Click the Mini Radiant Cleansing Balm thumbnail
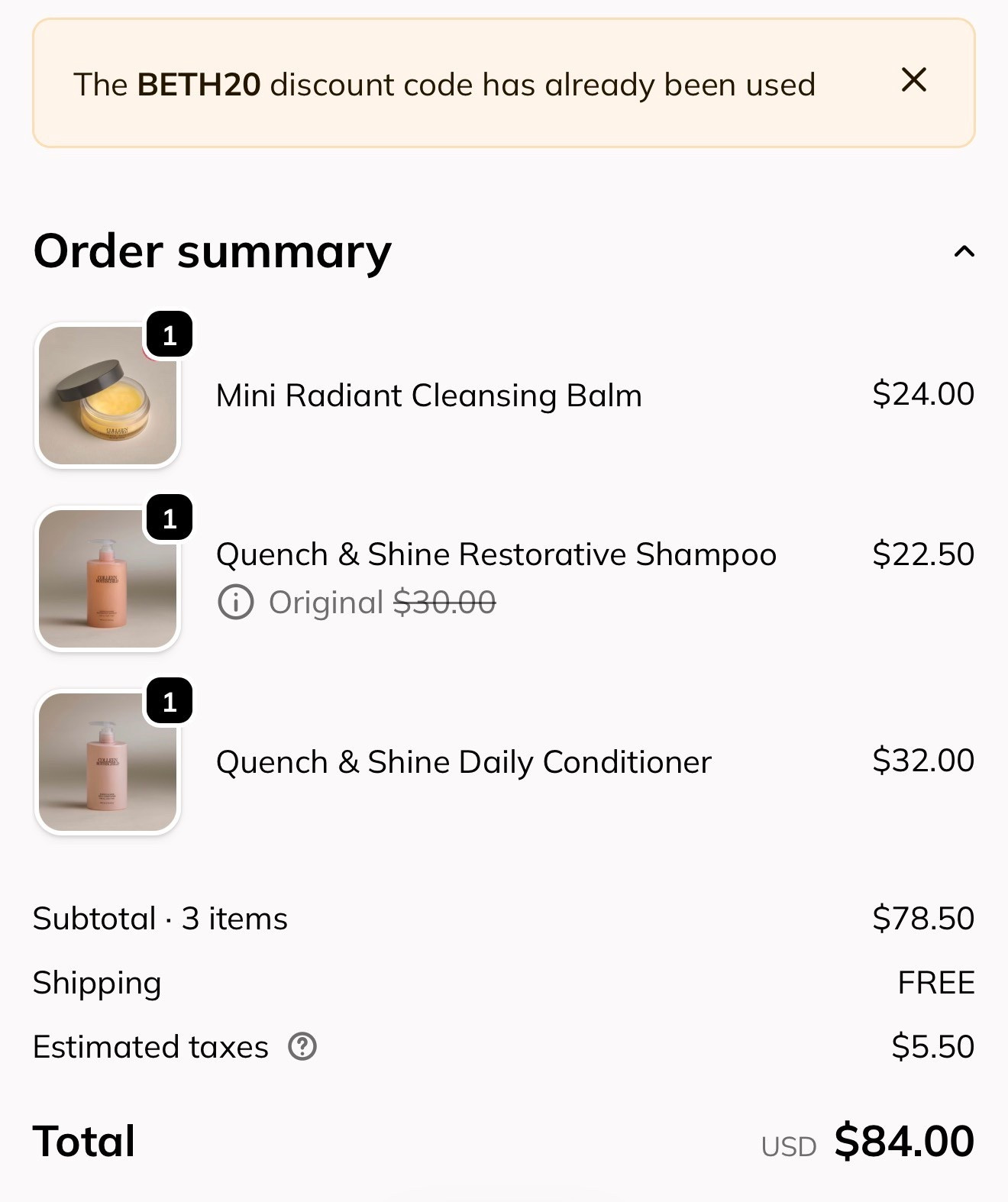This screenshot has height=1202, width=1008. (107, 395)
